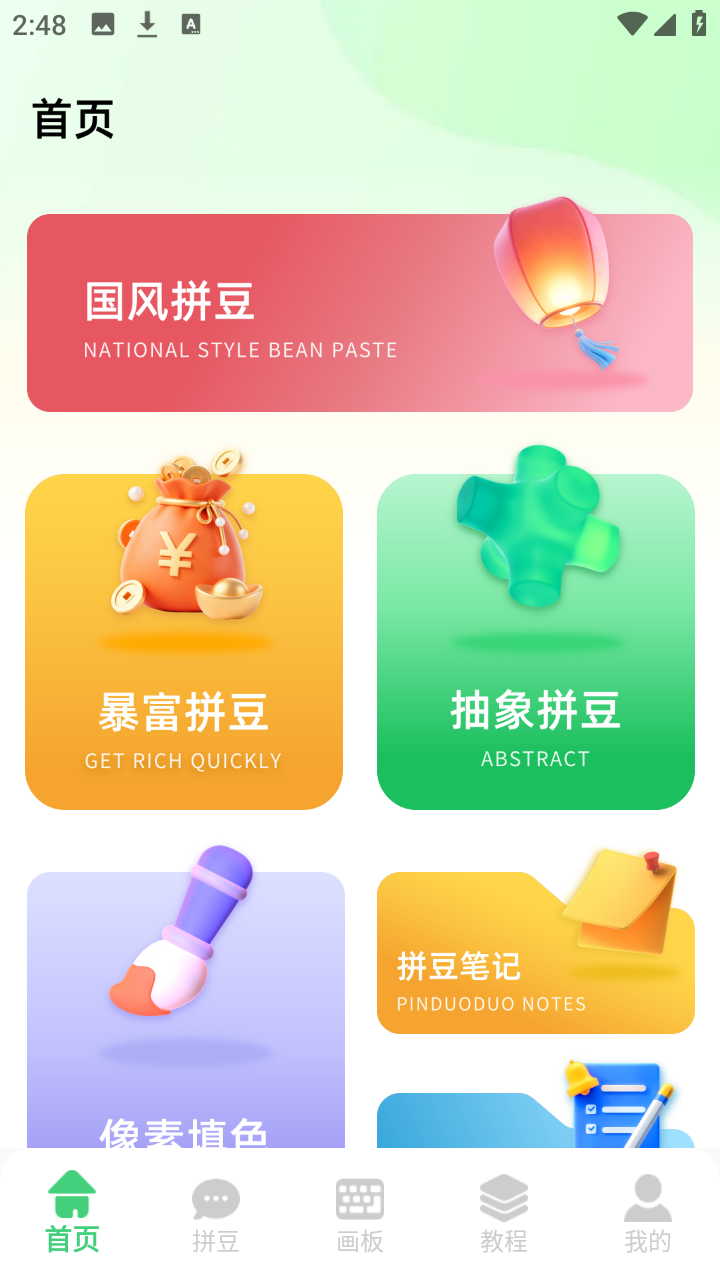This screenshot has height=1280, width=720.
Task: Open the 拼豆笔记 Pinduoduo Notes card
Action: click(x=536, y=948)
